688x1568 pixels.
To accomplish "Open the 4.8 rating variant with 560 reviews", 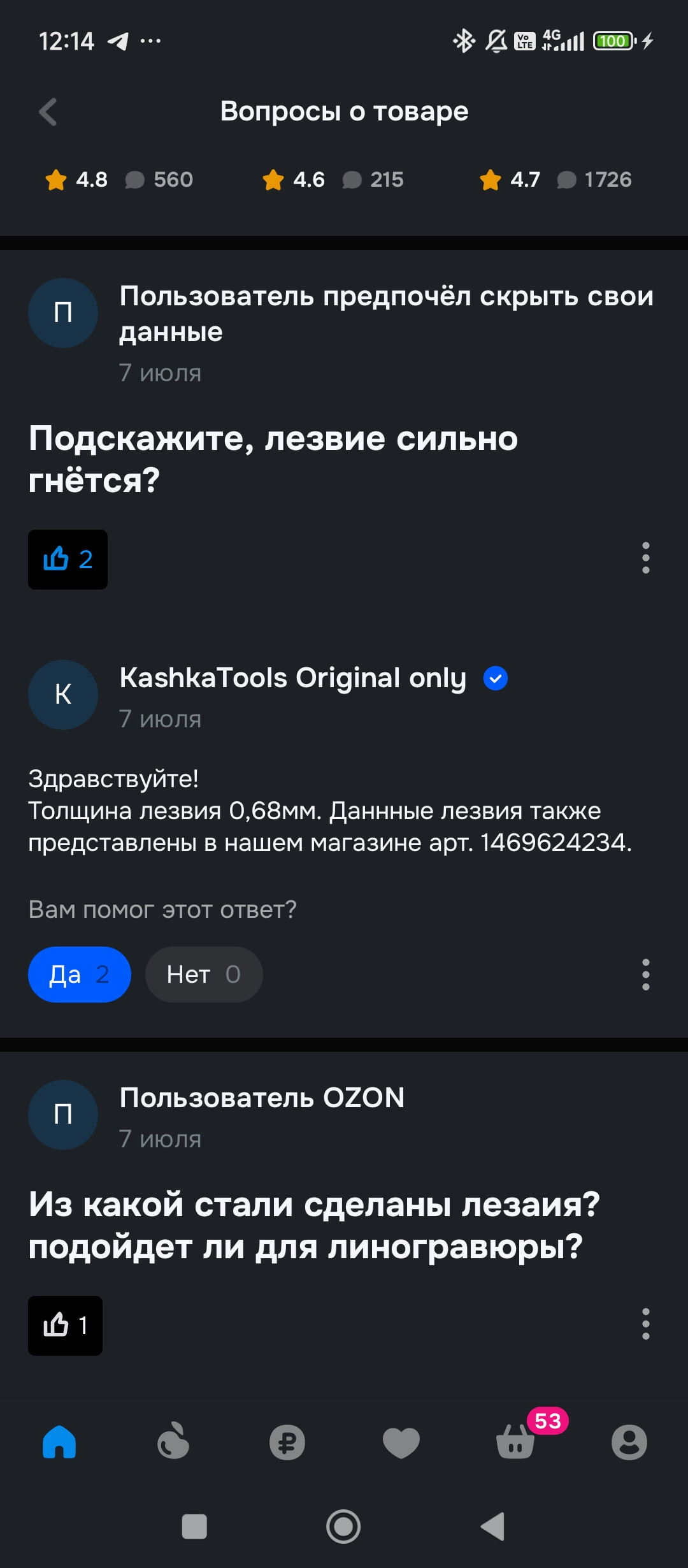I will tap(119, 180).
